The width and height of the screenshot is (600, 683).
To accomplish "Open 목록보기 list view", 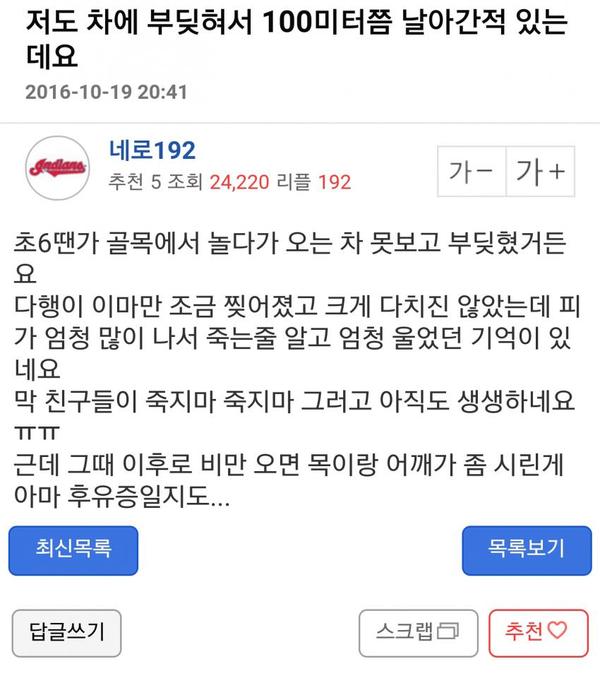I will 526,548.
